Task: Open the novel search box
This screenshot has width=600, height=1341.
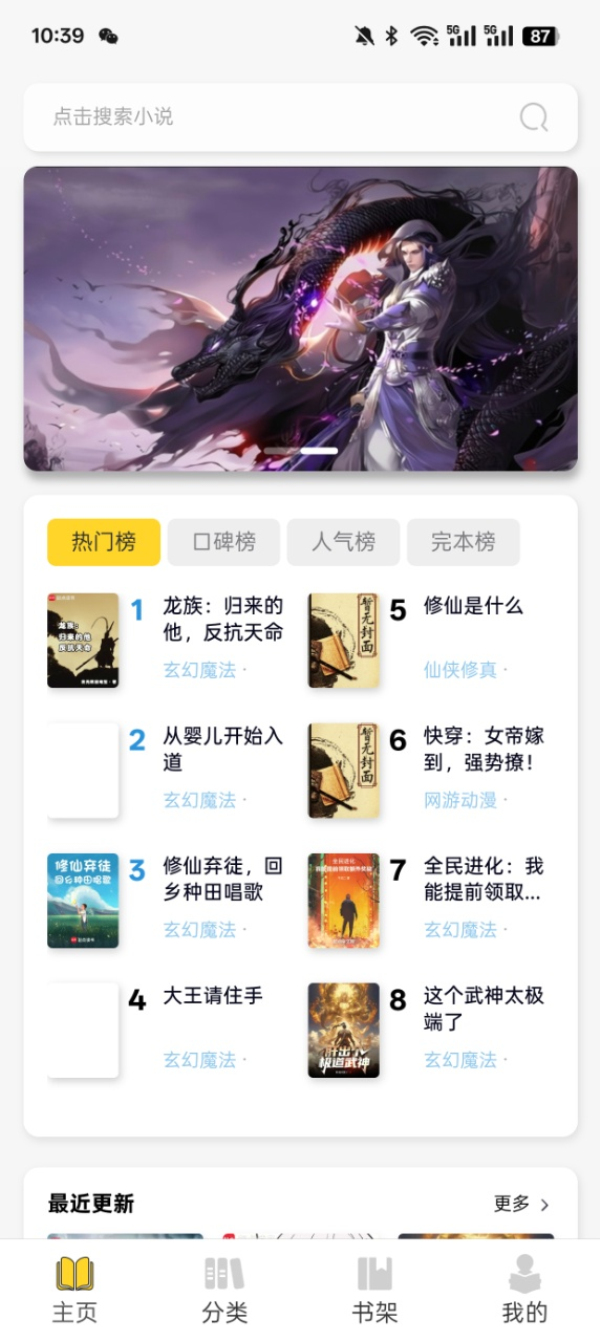Action: [x=270, y=117]
